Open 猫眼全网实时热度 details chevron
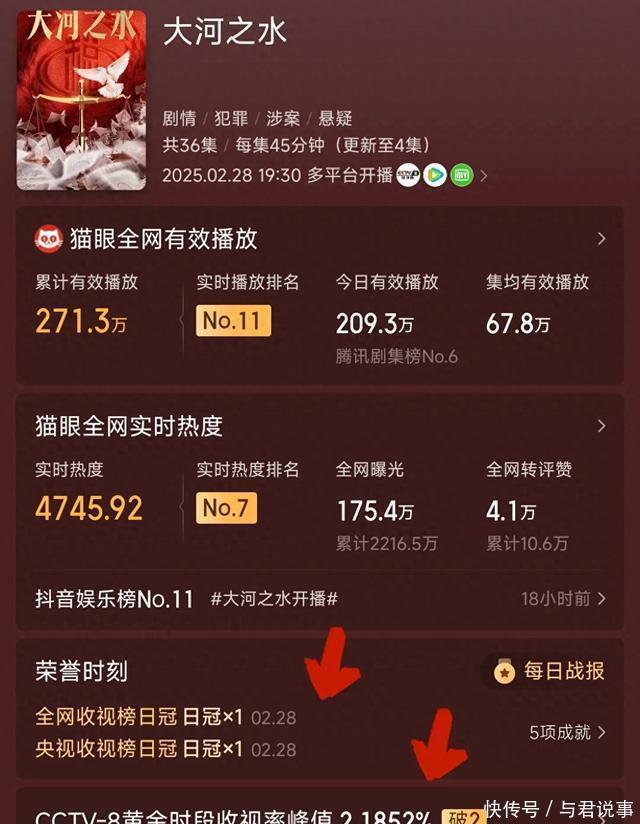640x824 pixels. pos(601,426)
